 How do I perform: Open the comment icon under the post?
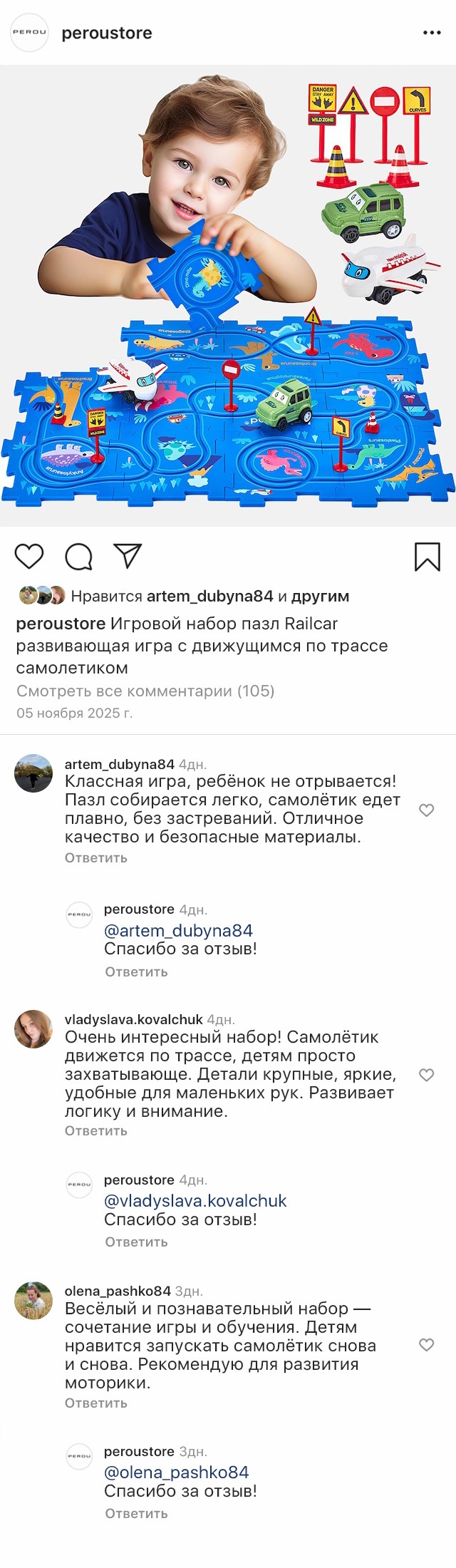point(78,557)
